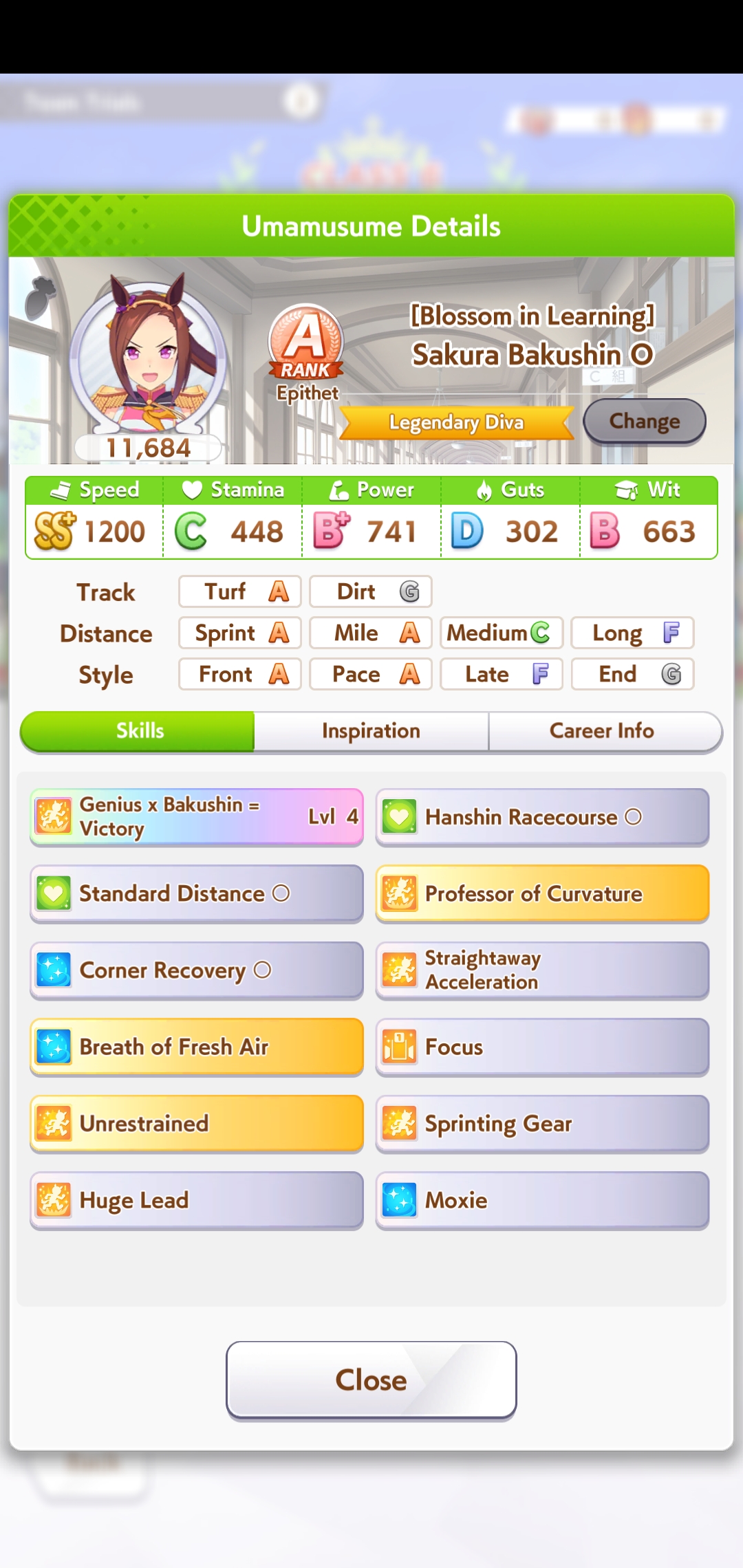Show Moxie skill details
This screenshot has width=743, height=1568.
tap(542, 1200)
